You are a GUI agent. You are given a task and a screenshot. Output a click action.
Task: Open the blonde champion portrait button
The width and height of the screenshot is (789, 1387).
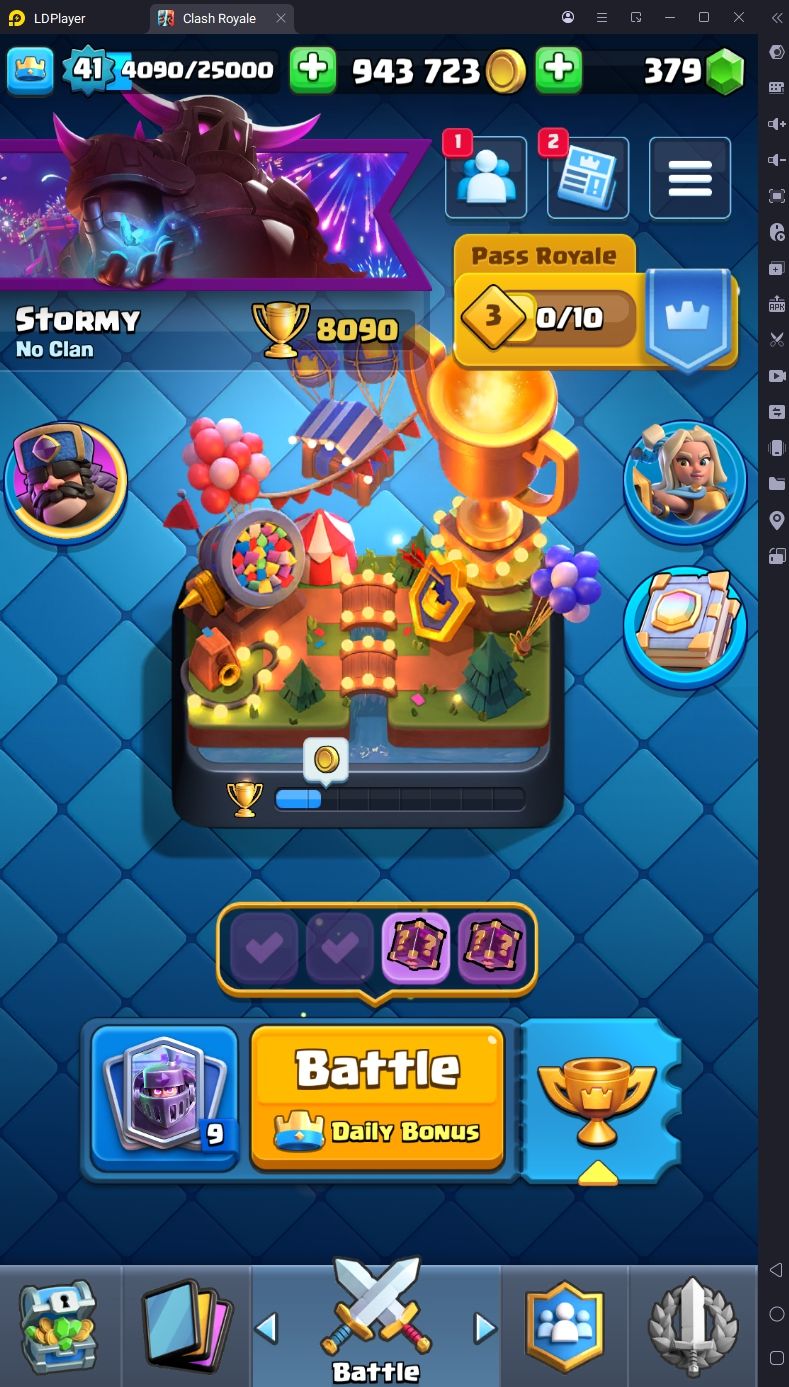[686, 481]
